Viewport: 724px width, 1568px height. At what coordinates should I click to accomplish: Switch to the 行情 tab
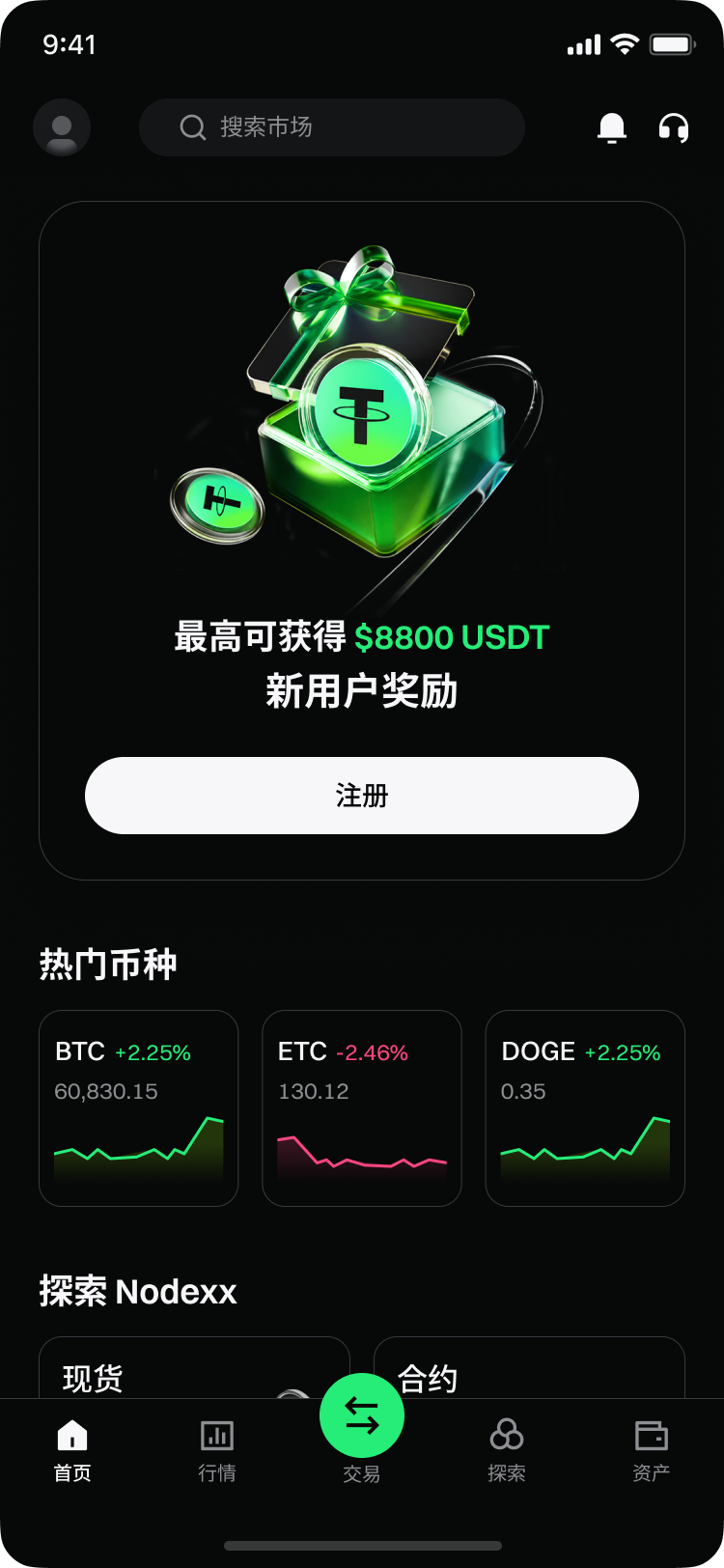point(217,1450)
